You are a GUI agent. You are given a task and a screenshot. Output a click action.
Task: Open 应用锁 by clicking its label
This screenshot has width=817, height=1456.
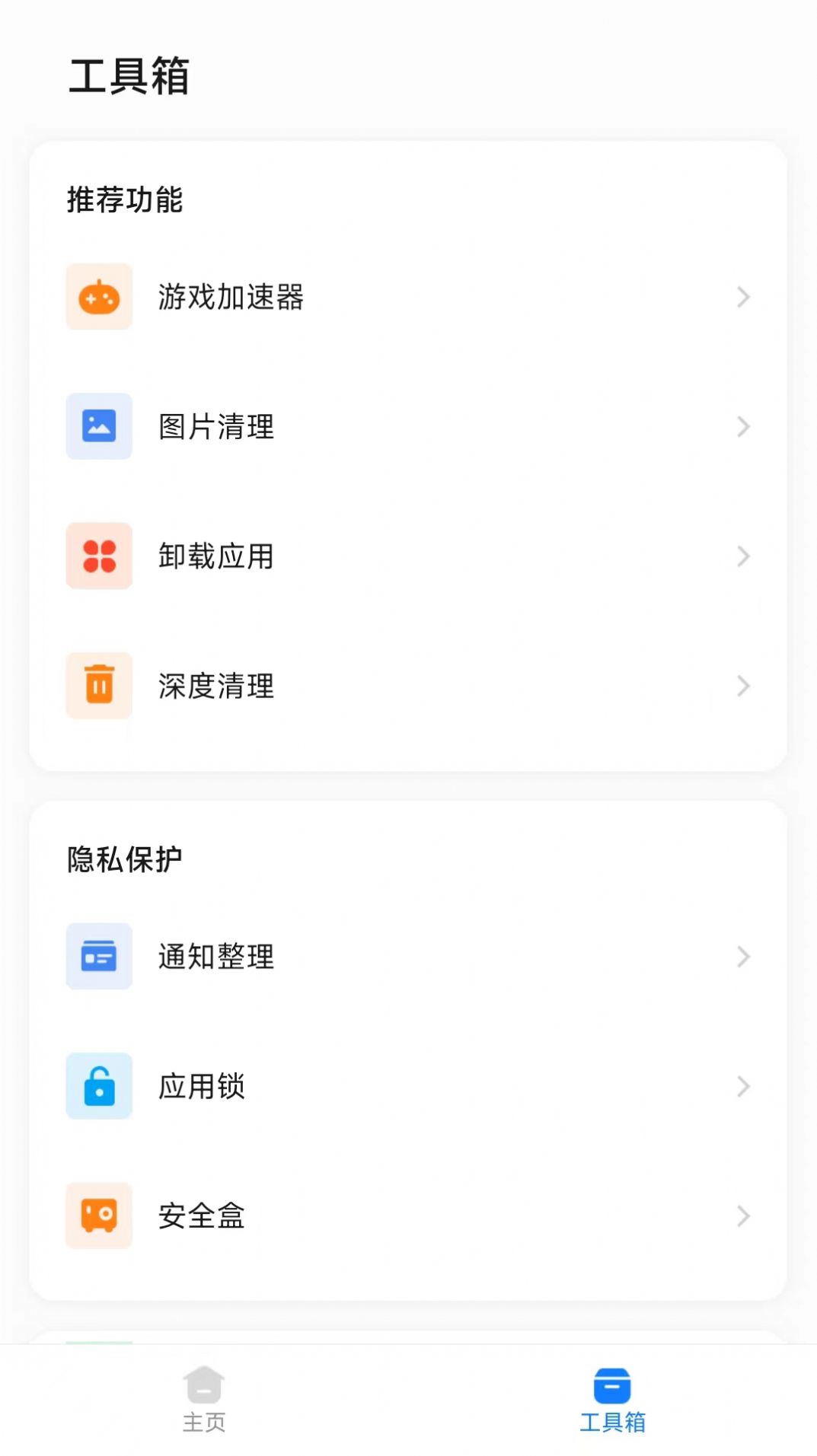[202, 1087]
